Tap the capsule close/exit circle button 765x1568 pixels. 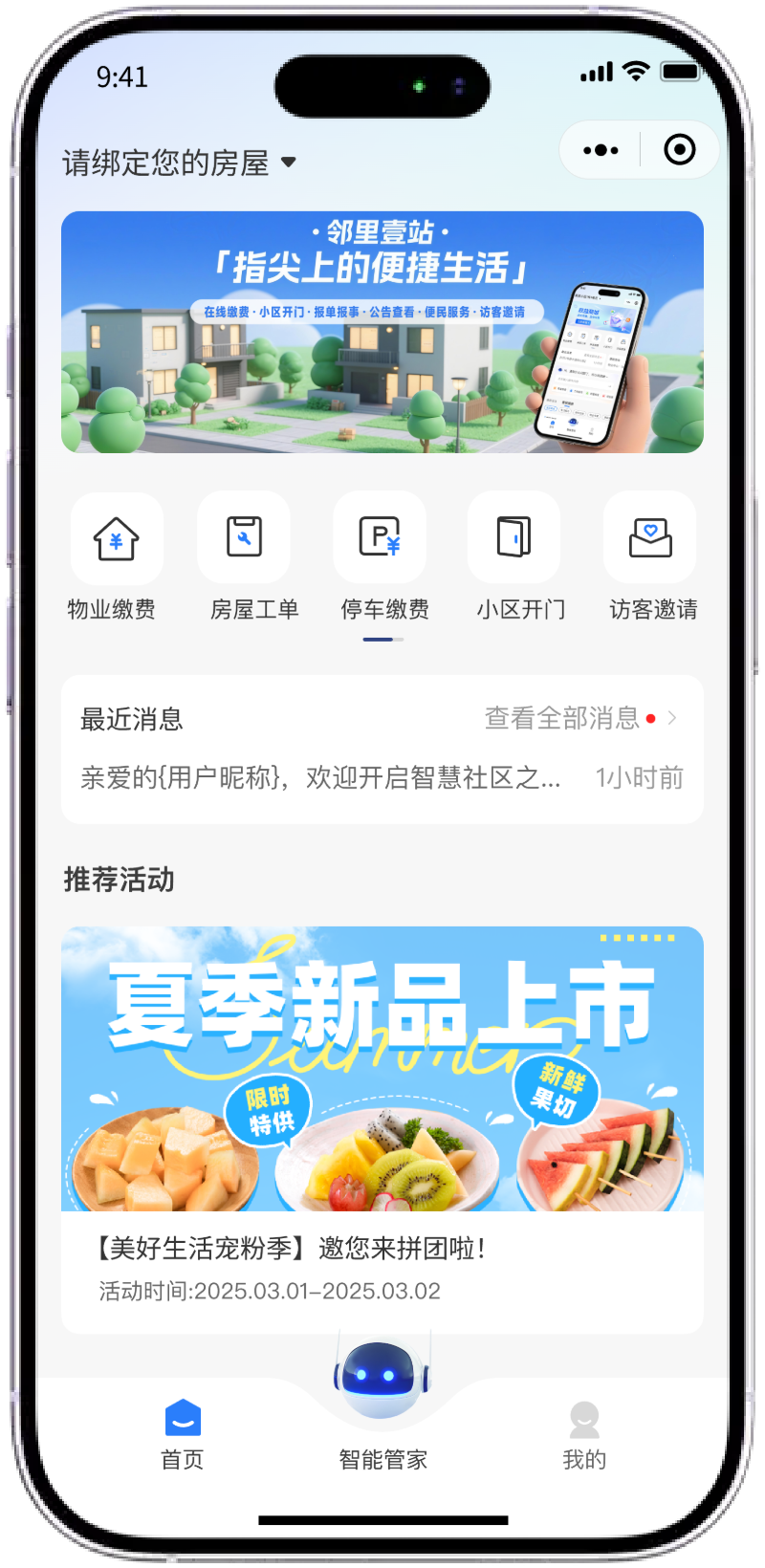click(678, 149)
